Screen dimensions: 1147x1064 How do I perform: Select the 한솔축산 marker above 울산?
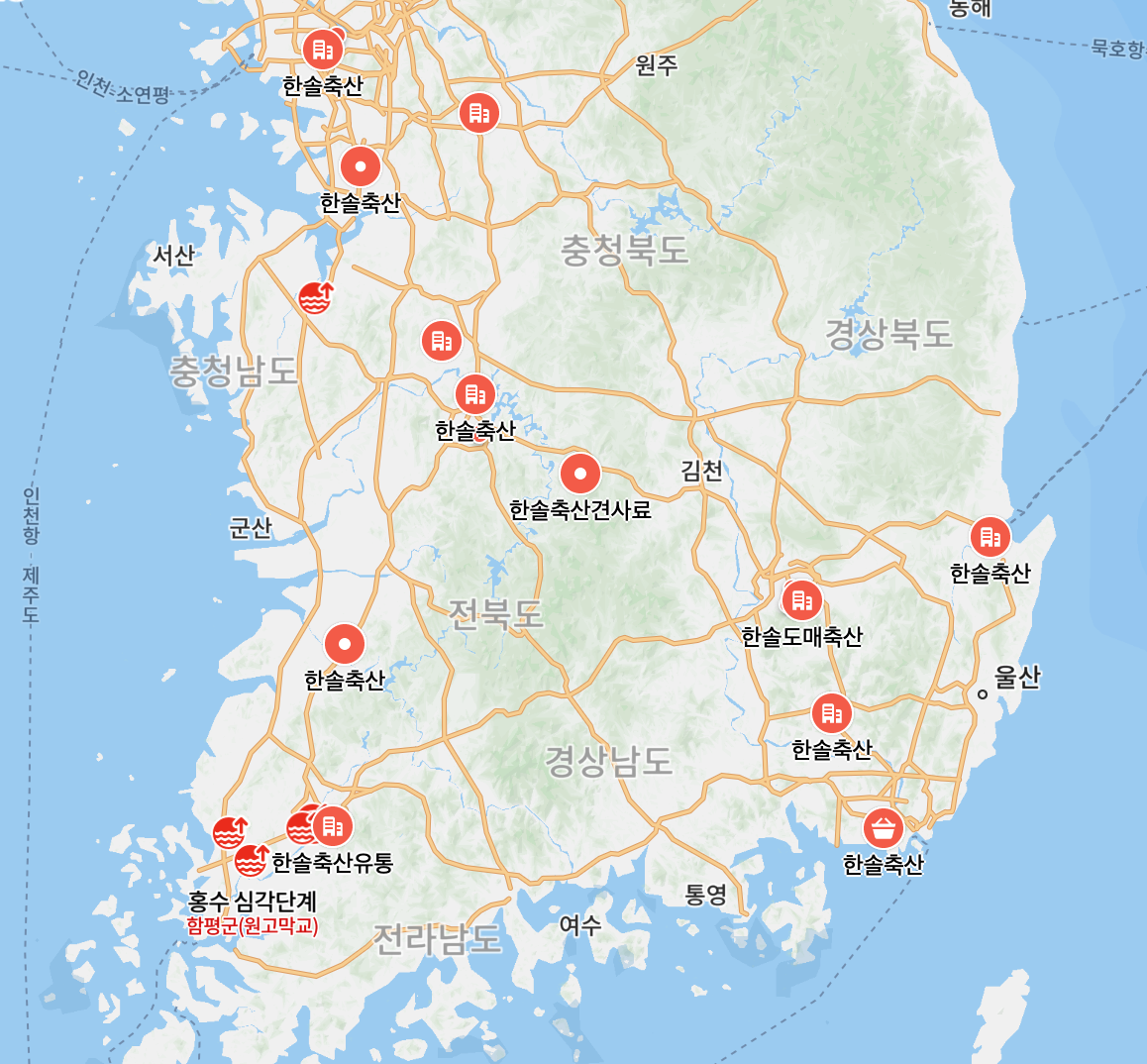coord(990,537)
